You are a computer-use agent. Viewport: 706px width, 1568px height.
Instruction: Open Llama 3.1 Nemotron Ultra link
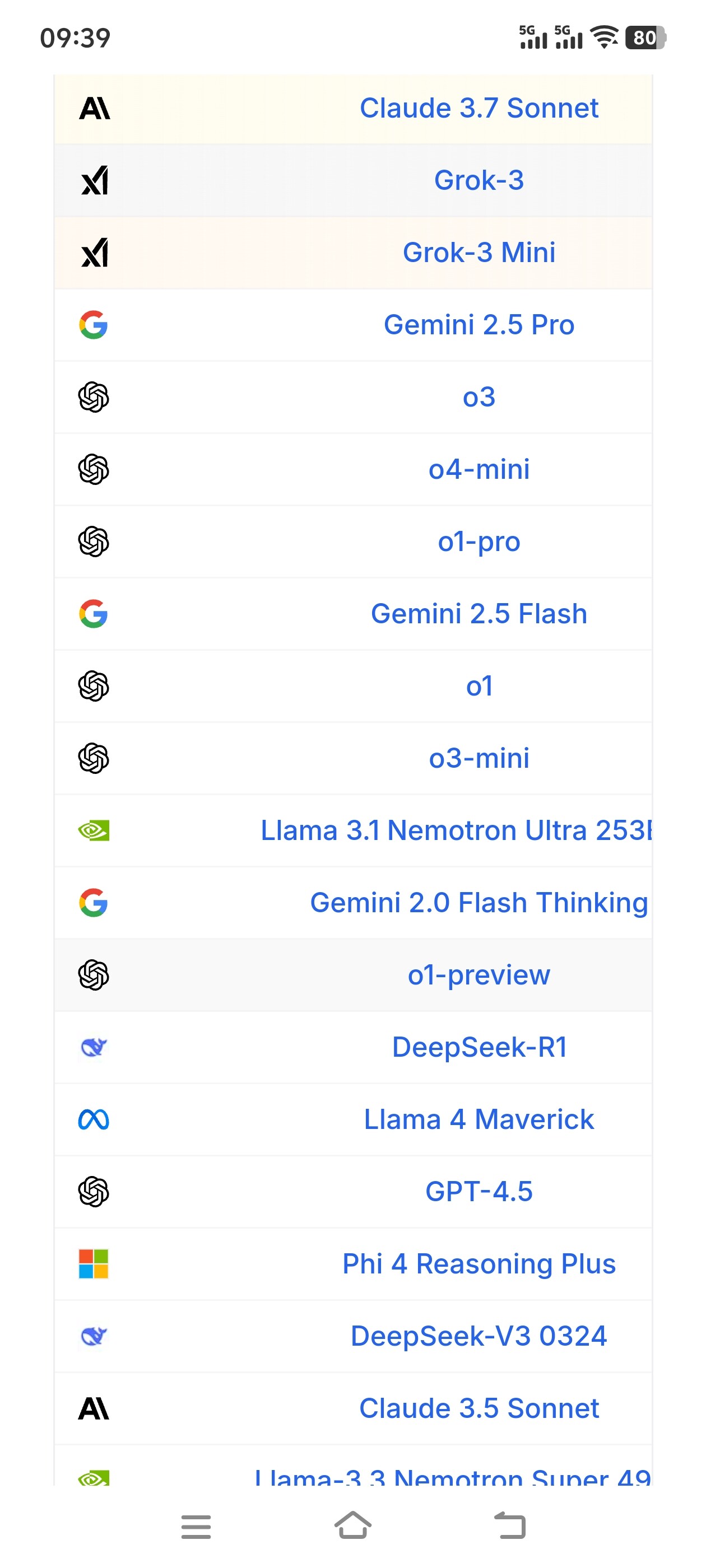456,831
